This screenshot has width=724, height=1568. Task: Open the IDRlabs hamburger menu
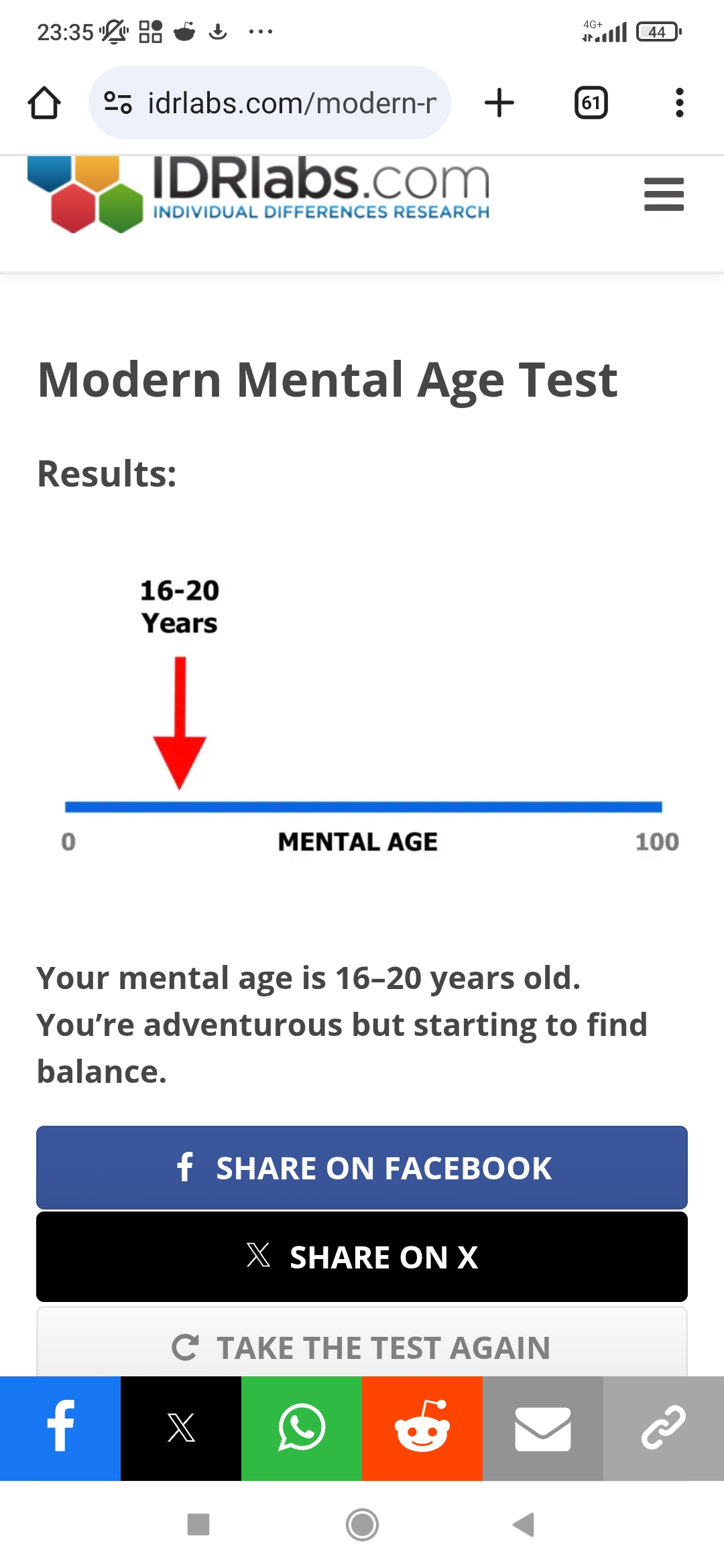[x=664, y=194]
